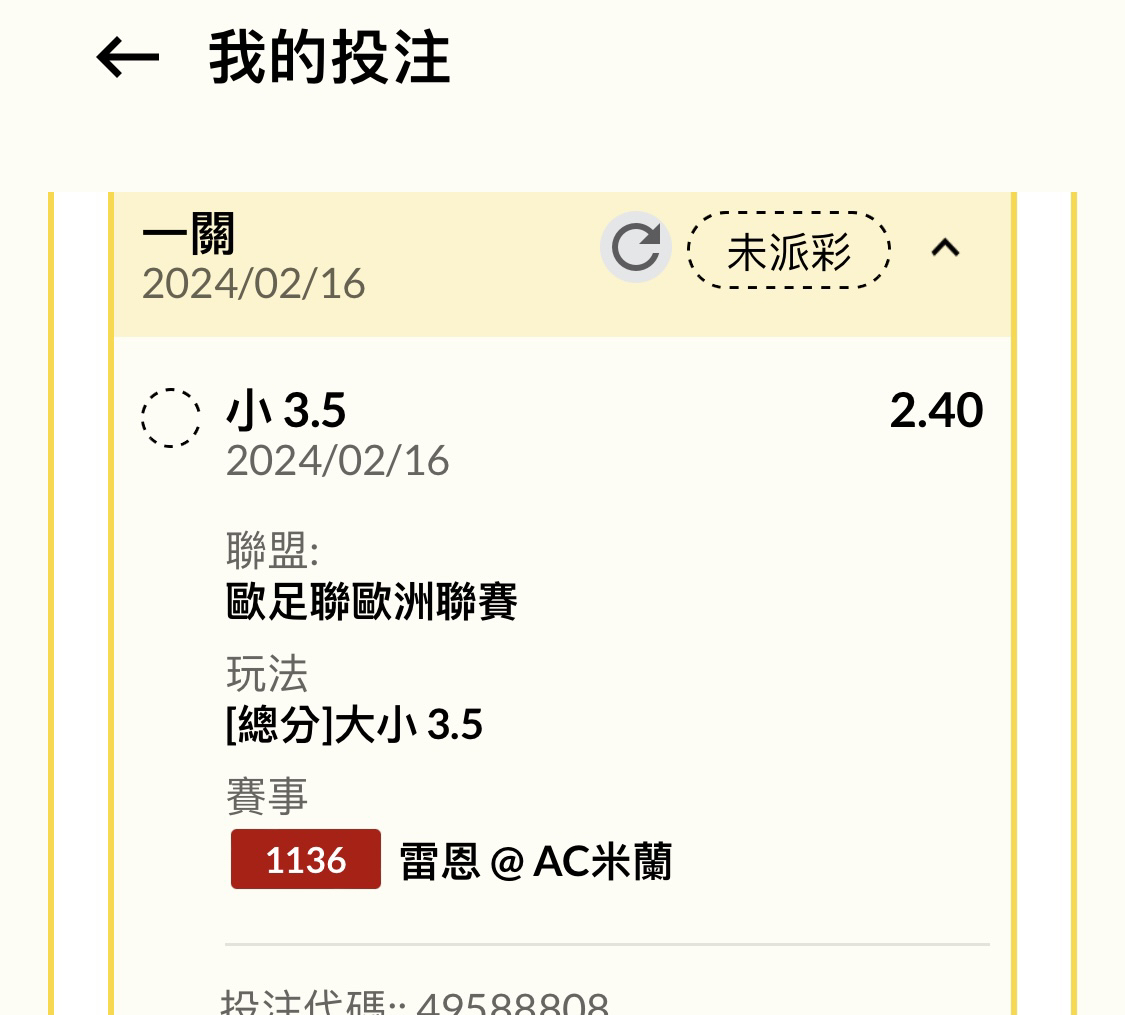Collapse the 一關 bet details
1125x1015 pixels.
pos(945,248)
